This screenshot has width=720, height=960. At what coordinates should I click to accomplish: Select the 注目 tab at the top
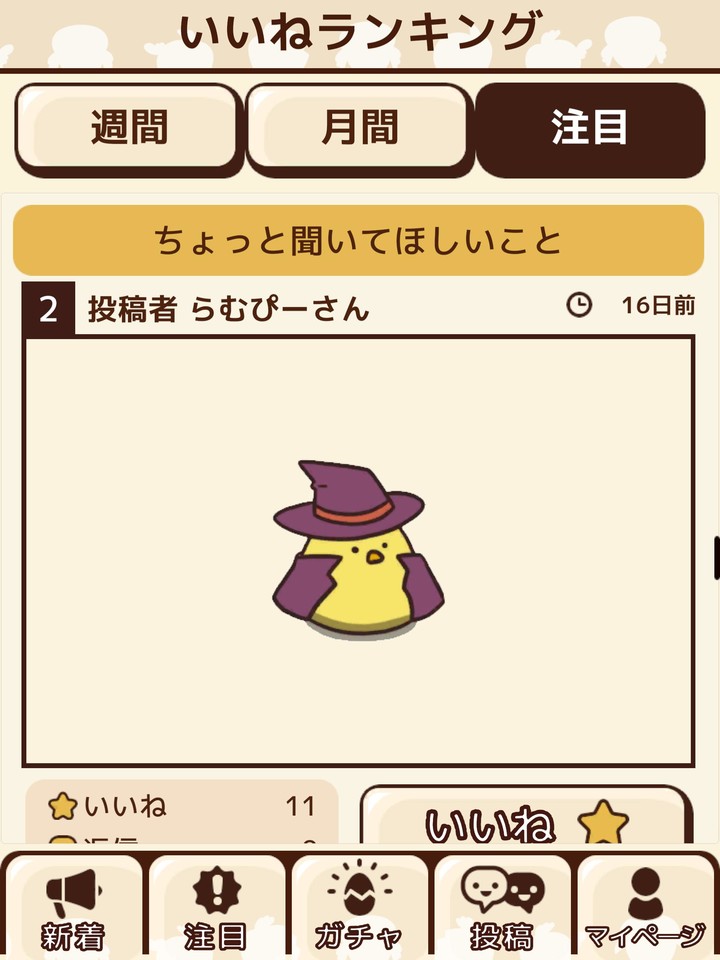(590, 129)
